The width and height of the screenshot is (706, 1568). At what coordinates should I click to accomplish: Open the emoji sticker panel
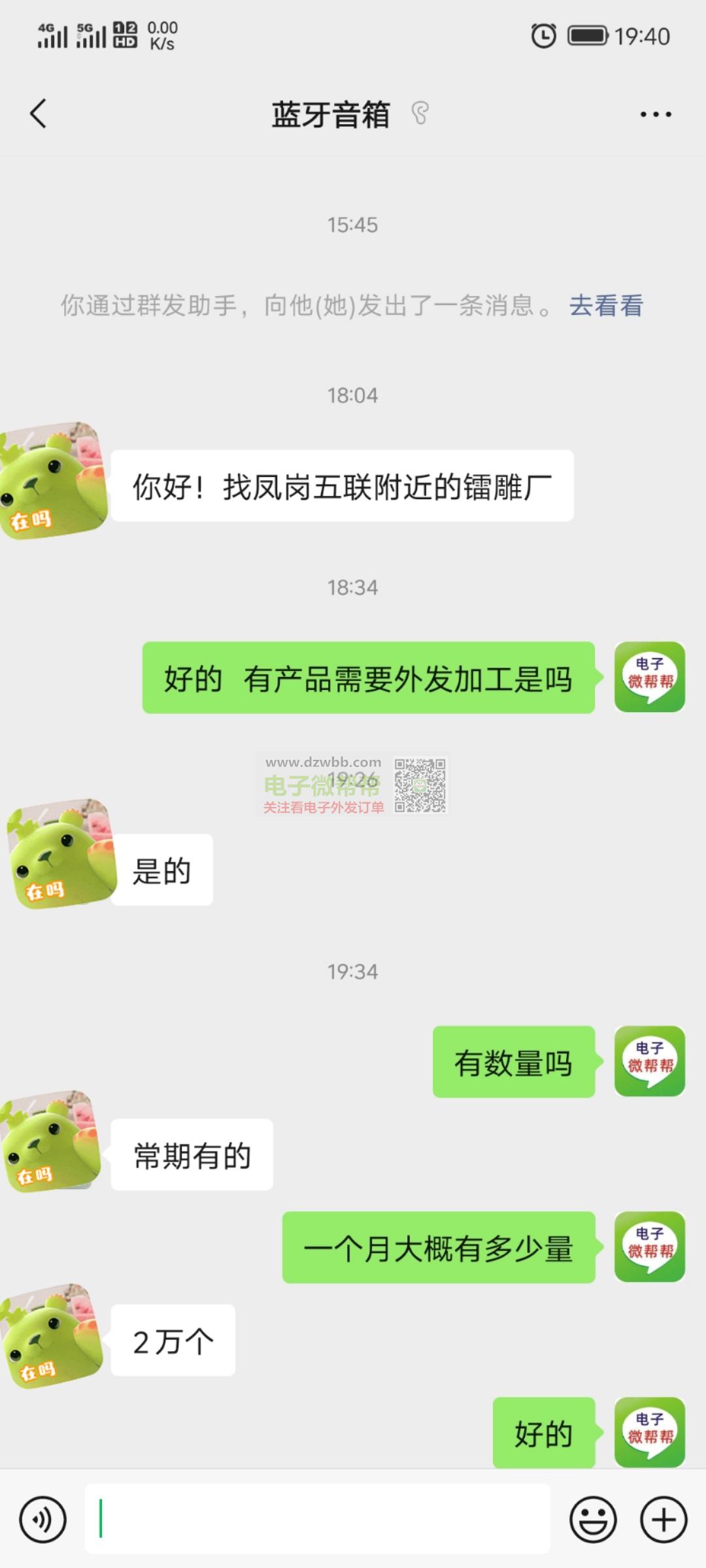593,1519
